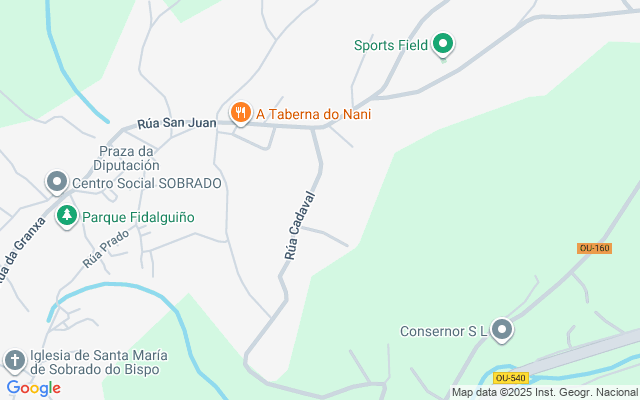Select the Sports Field marker
This screenshot has width=640, height=400.
tap(443, 44)
